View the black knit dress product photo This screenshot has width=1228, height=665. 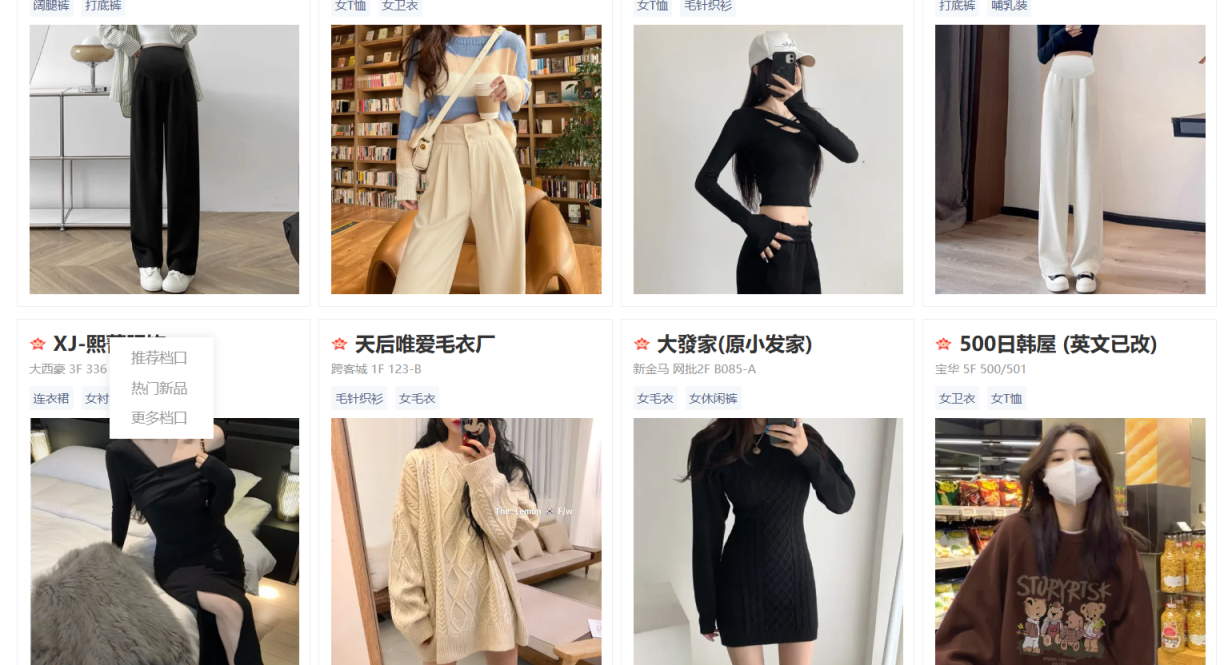click(x=768, y=540)
